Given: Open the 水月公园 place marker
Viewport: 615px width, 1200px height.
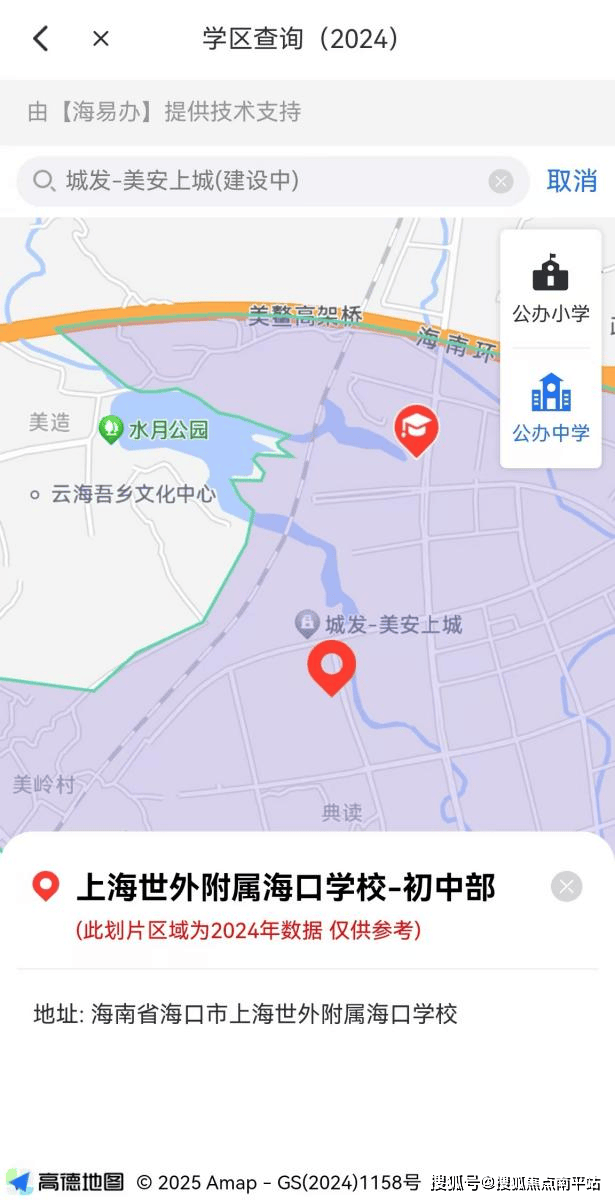Looking at the screenshot, I should pos(111,430).
